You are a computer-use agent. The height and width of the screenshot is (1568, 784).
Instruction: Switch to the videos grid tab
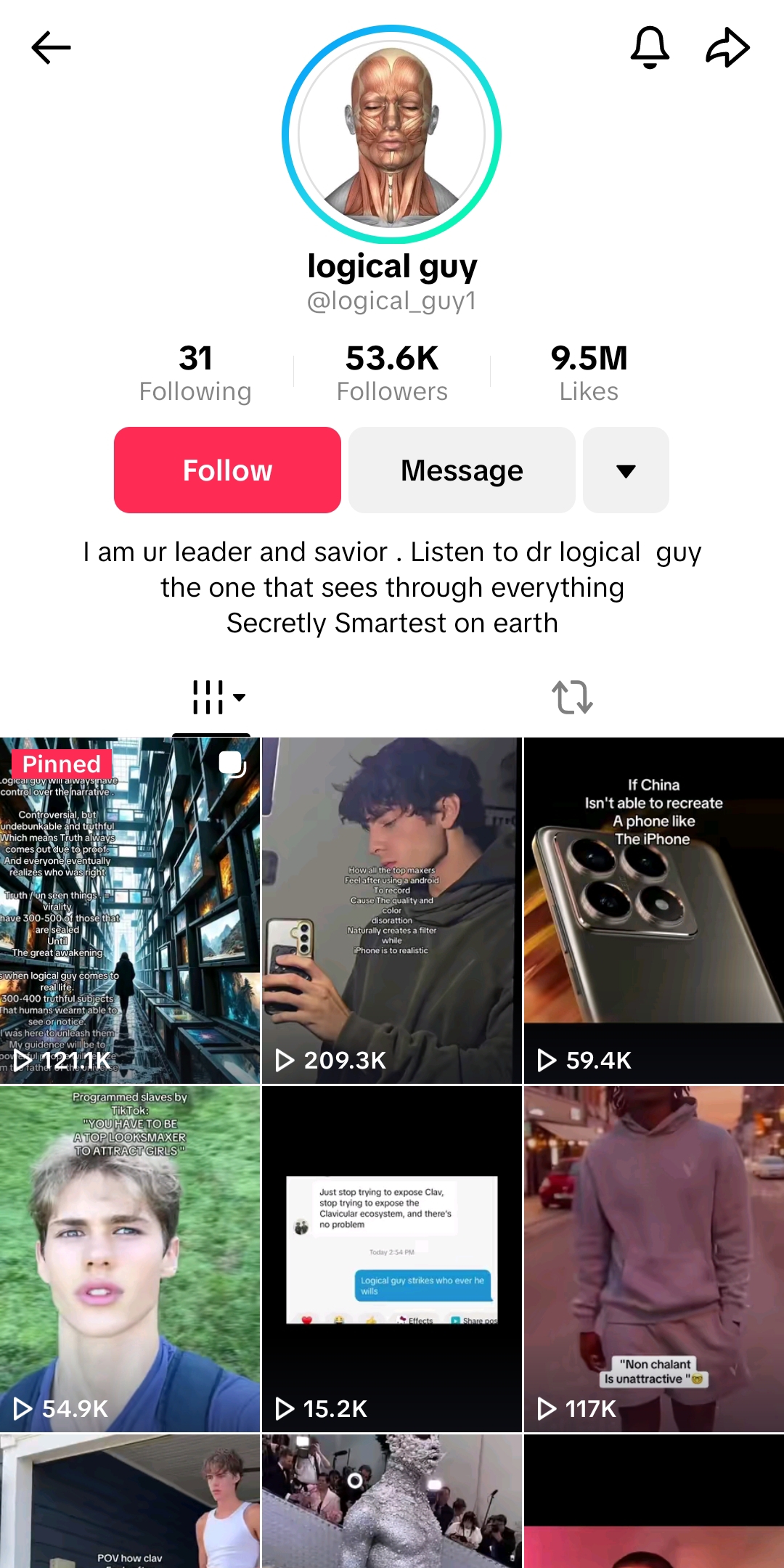pos(218,697)
